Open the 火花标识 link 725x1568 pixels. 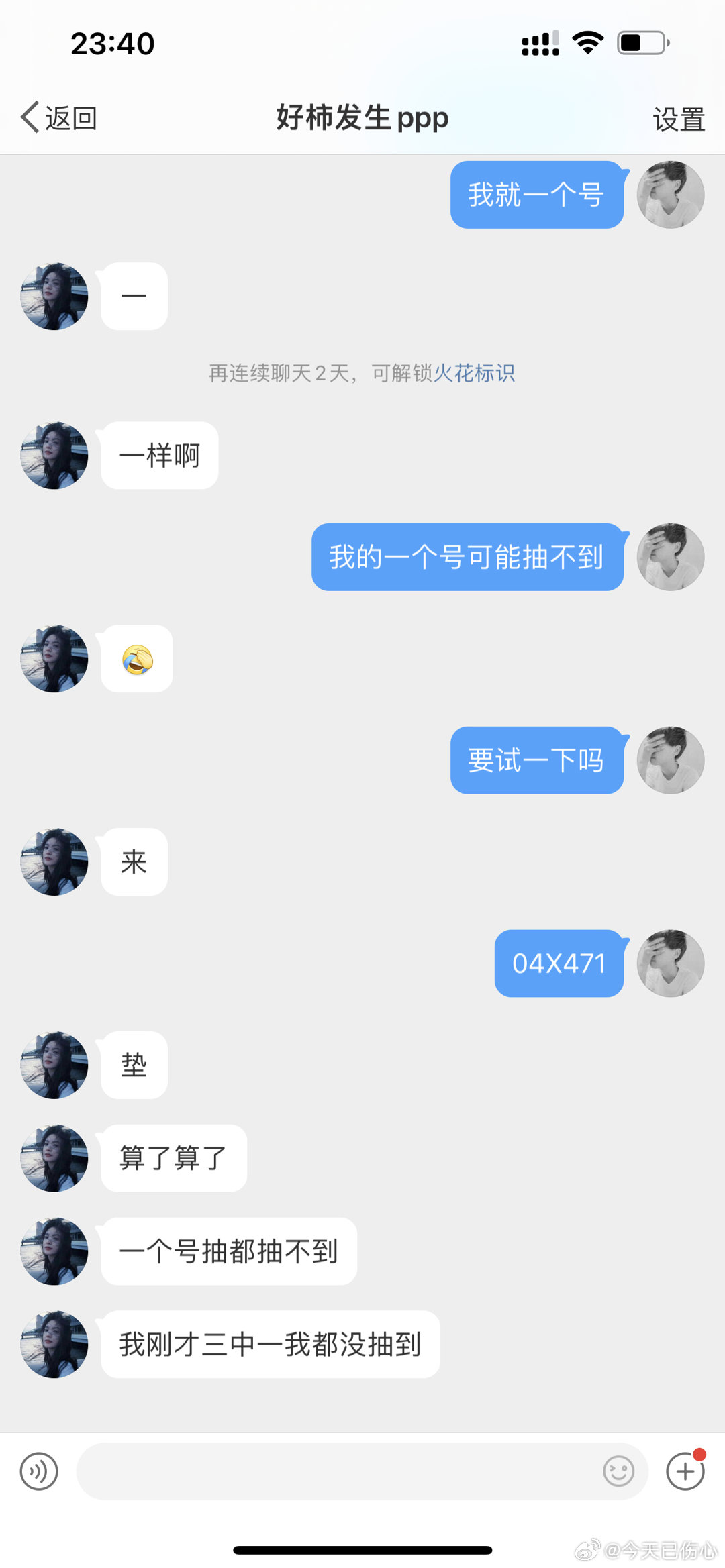pyautogui.click(x=474, y=373)
